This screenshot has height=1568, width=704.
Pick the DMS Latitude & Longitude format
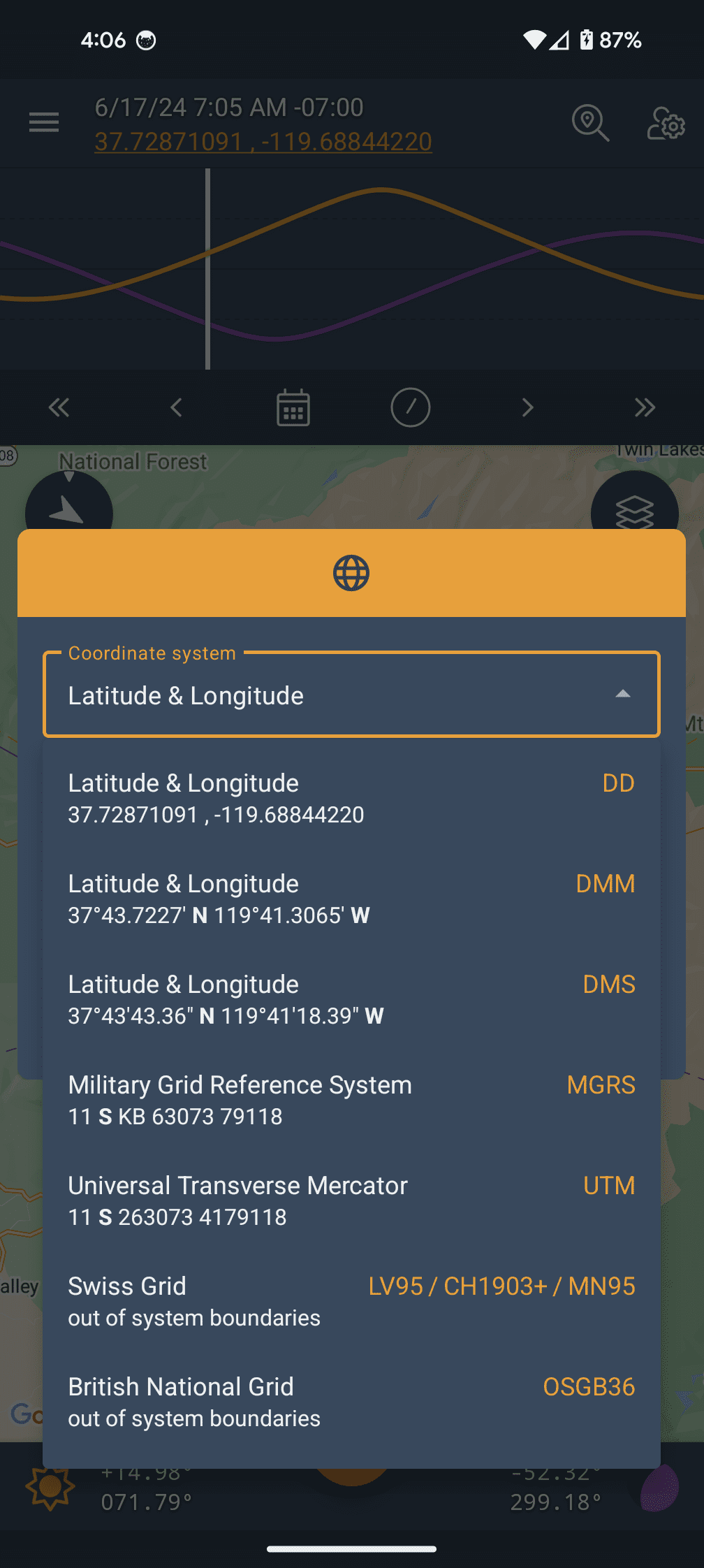click(x=351, y=999)
